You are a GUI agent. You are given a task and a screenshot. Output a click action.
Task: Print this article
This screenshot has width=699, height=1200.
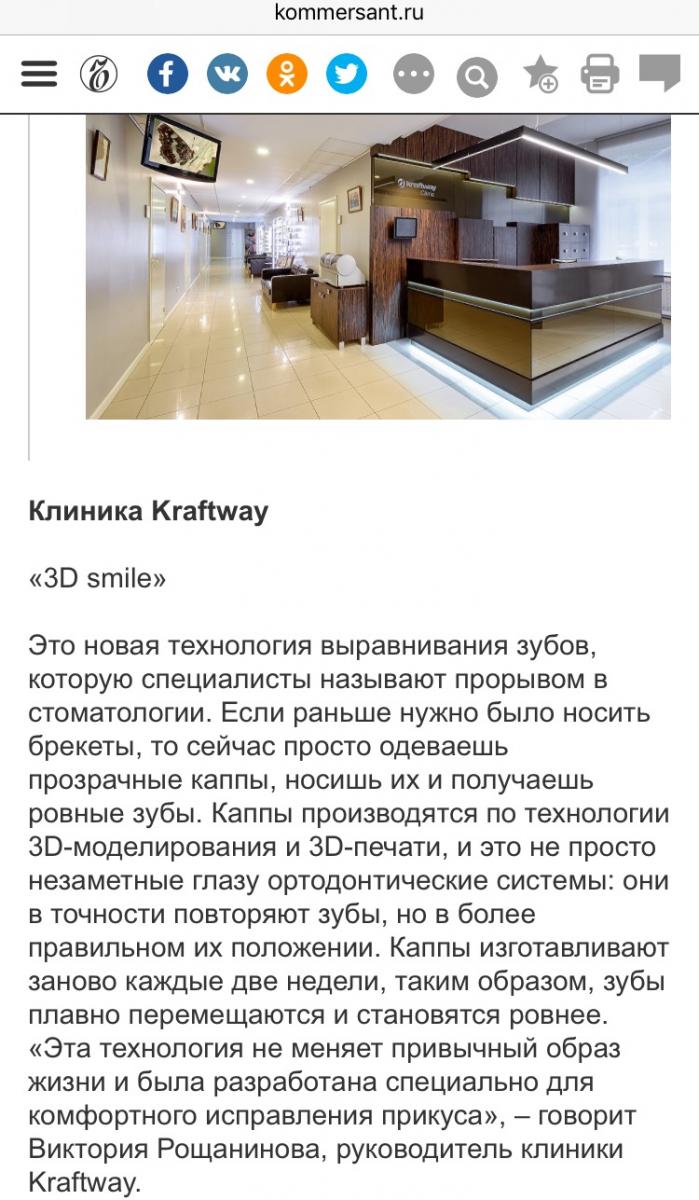click(600, 73)
